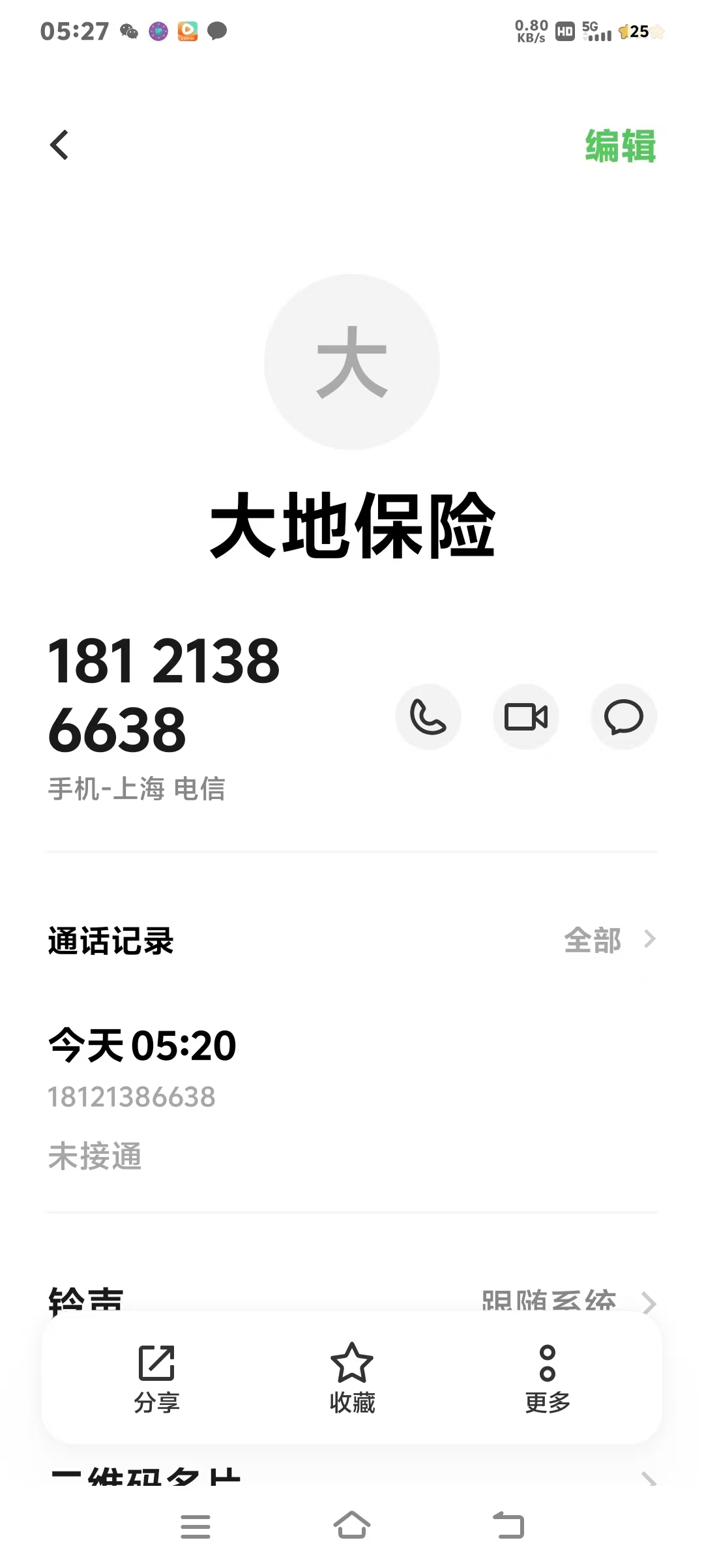Send a message to 大地保险
The width and height of the screenshot is (704, 1568).
point(623,717)
